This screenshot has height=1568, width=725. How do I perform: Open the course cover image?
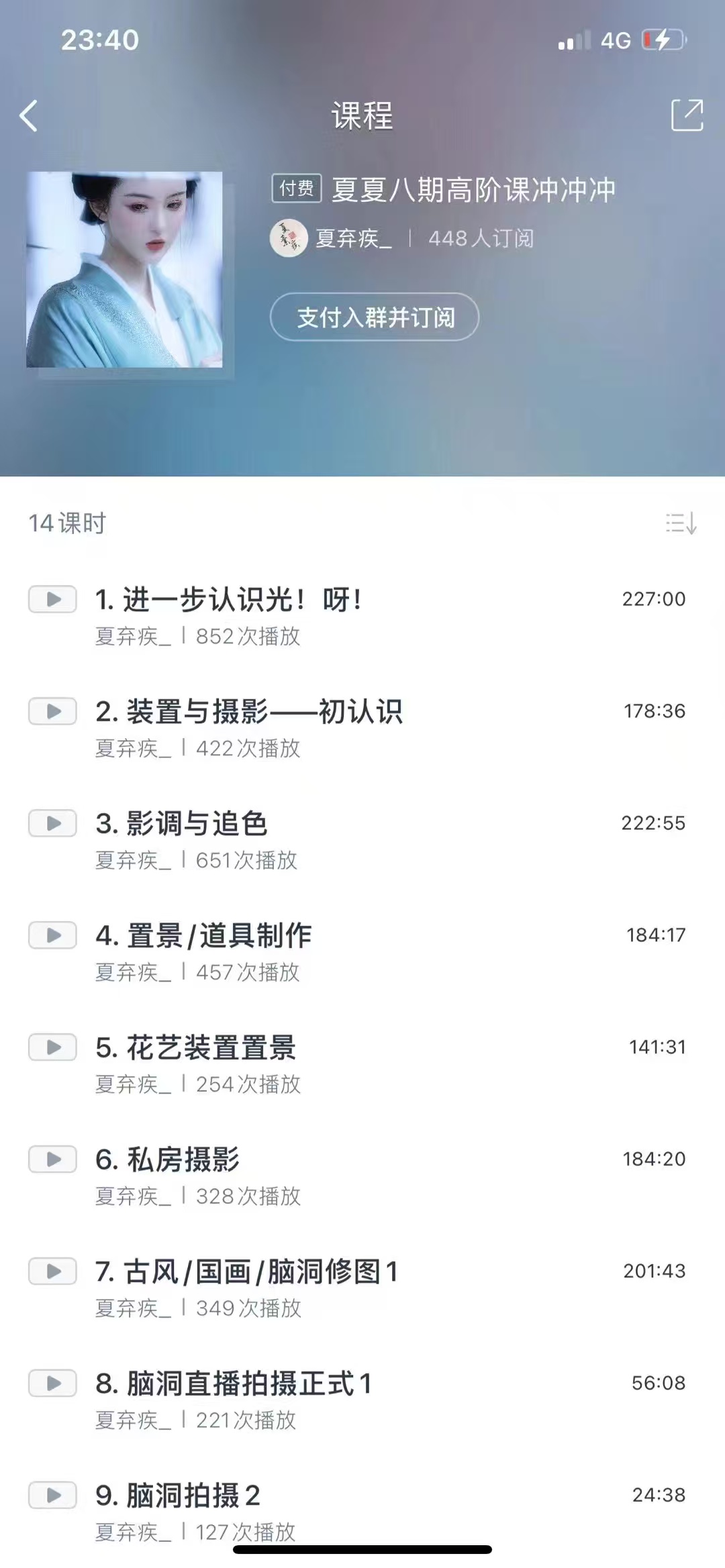(125, 270)
